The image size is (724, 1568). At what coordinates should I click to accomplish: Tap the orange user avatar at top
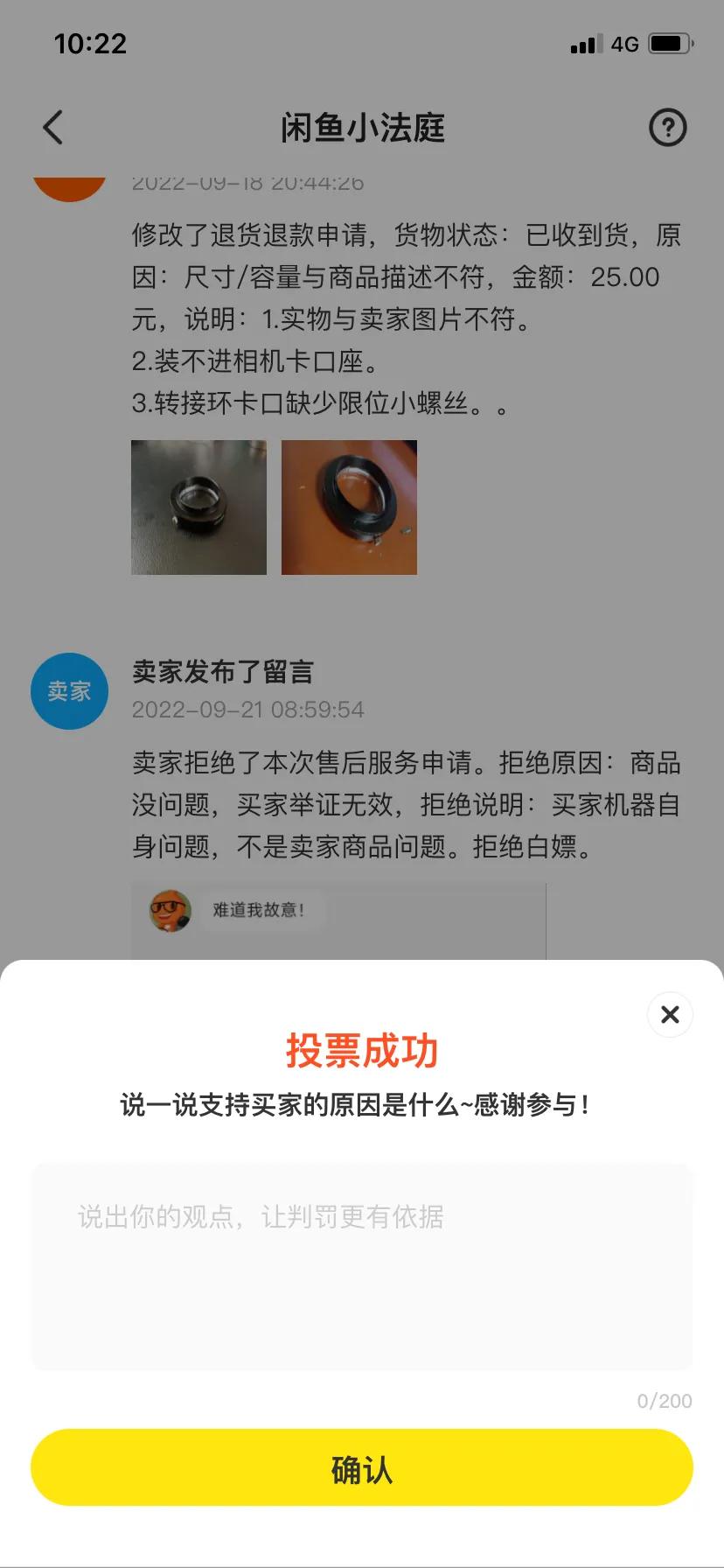[x=70, y=175]
